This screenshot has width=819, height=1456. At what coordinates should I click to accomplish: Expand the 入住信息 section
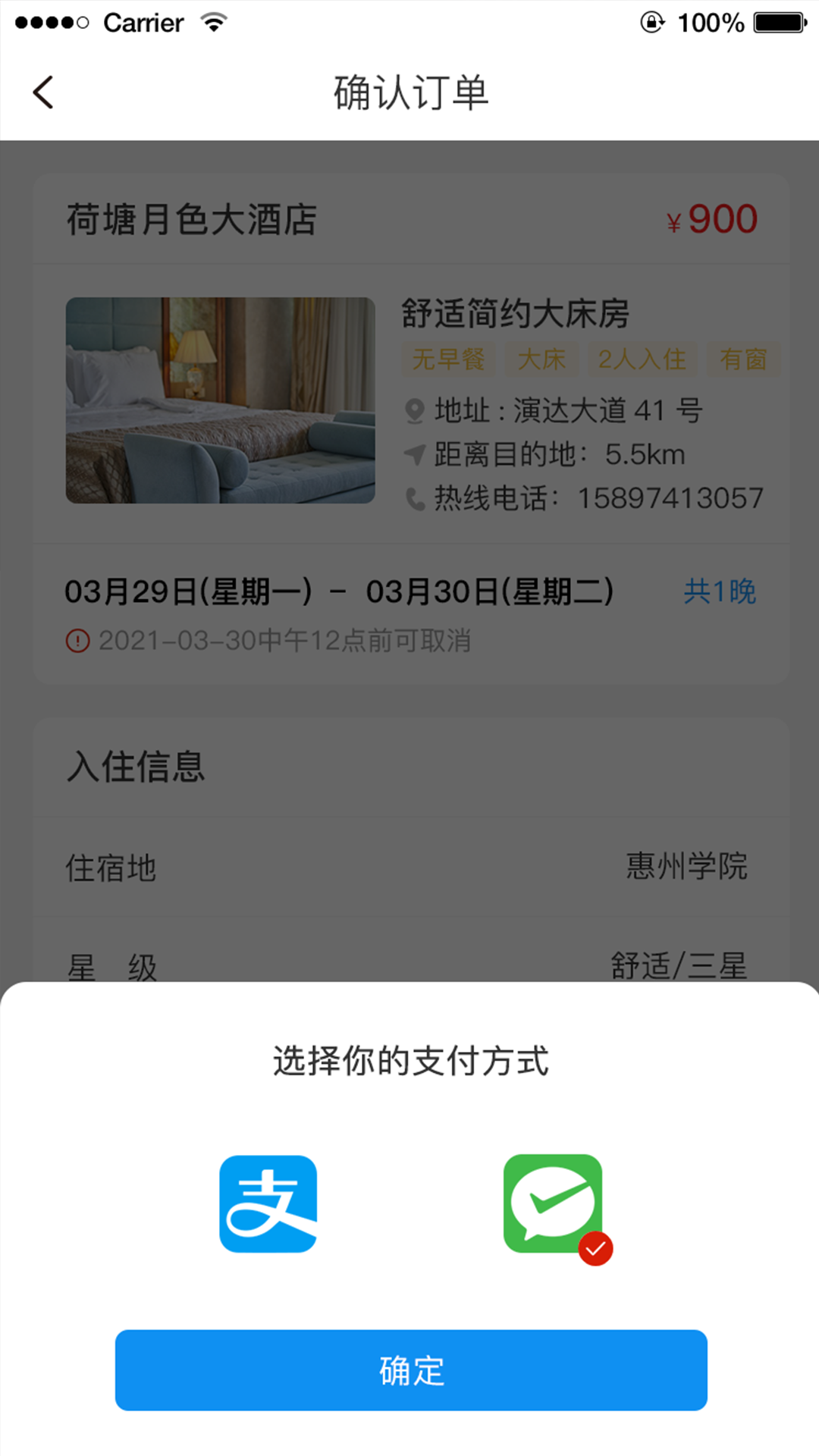[x=135, y=767]
